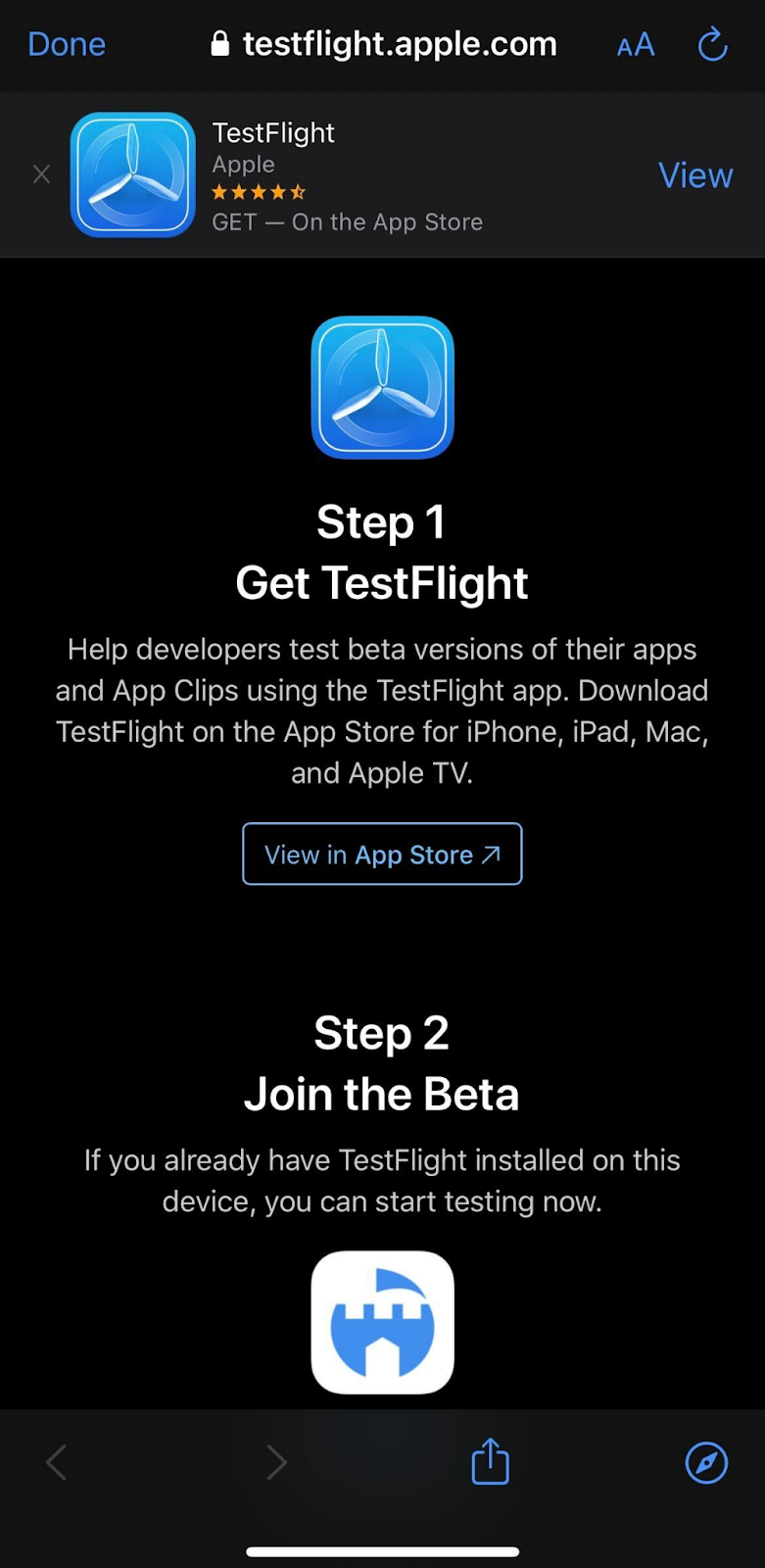This screenshot has height=1568, width=765.
Task: Tap Done to close the browser view
Action: pos(67,44)
